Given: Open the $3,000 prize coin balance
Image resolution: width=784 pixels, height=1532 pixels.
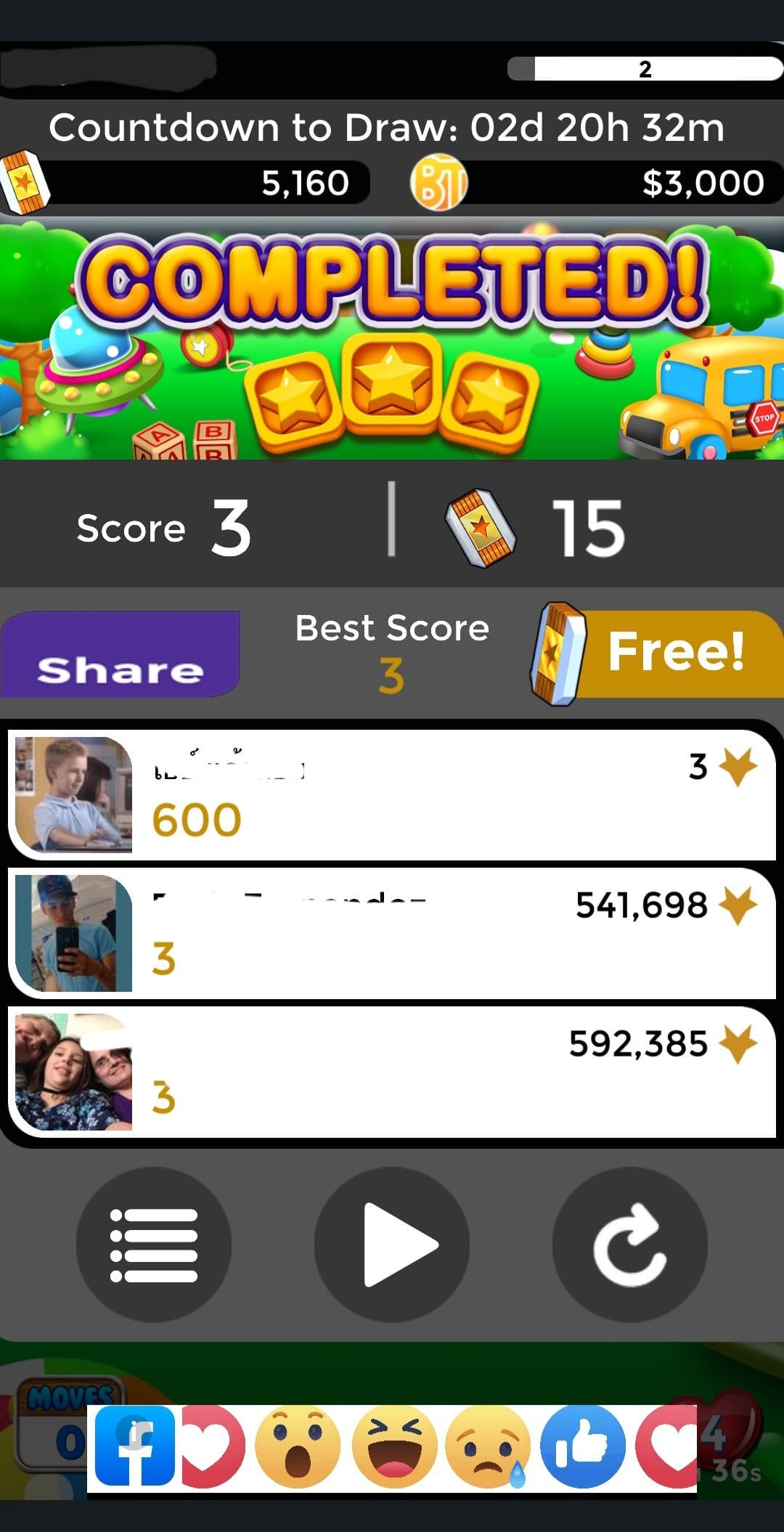Looking at the screenshot, I should (597, 182).
